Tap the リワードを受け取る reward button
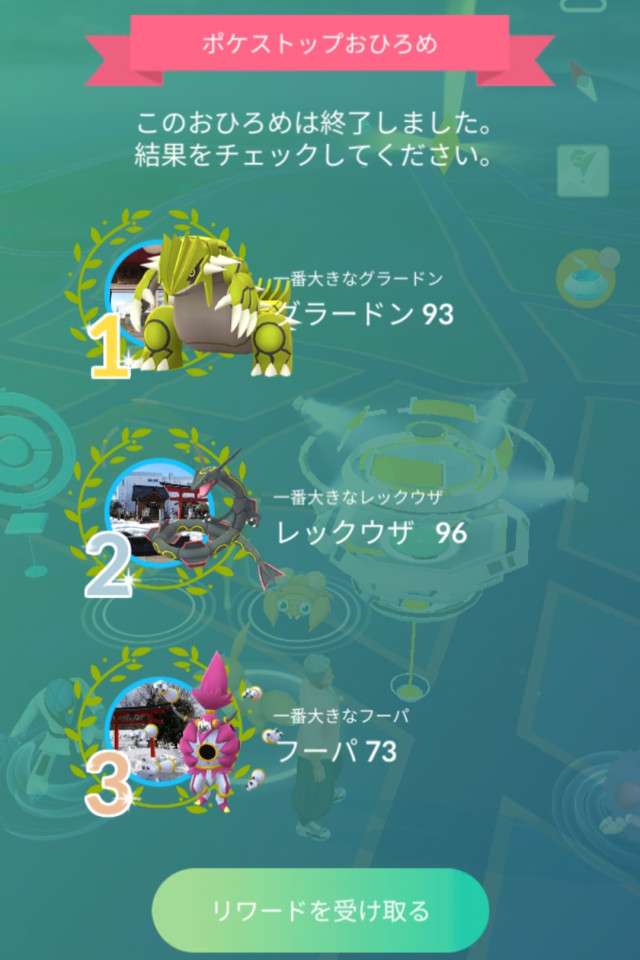This screenshot has height=960, width=640. tap(320, 910)
